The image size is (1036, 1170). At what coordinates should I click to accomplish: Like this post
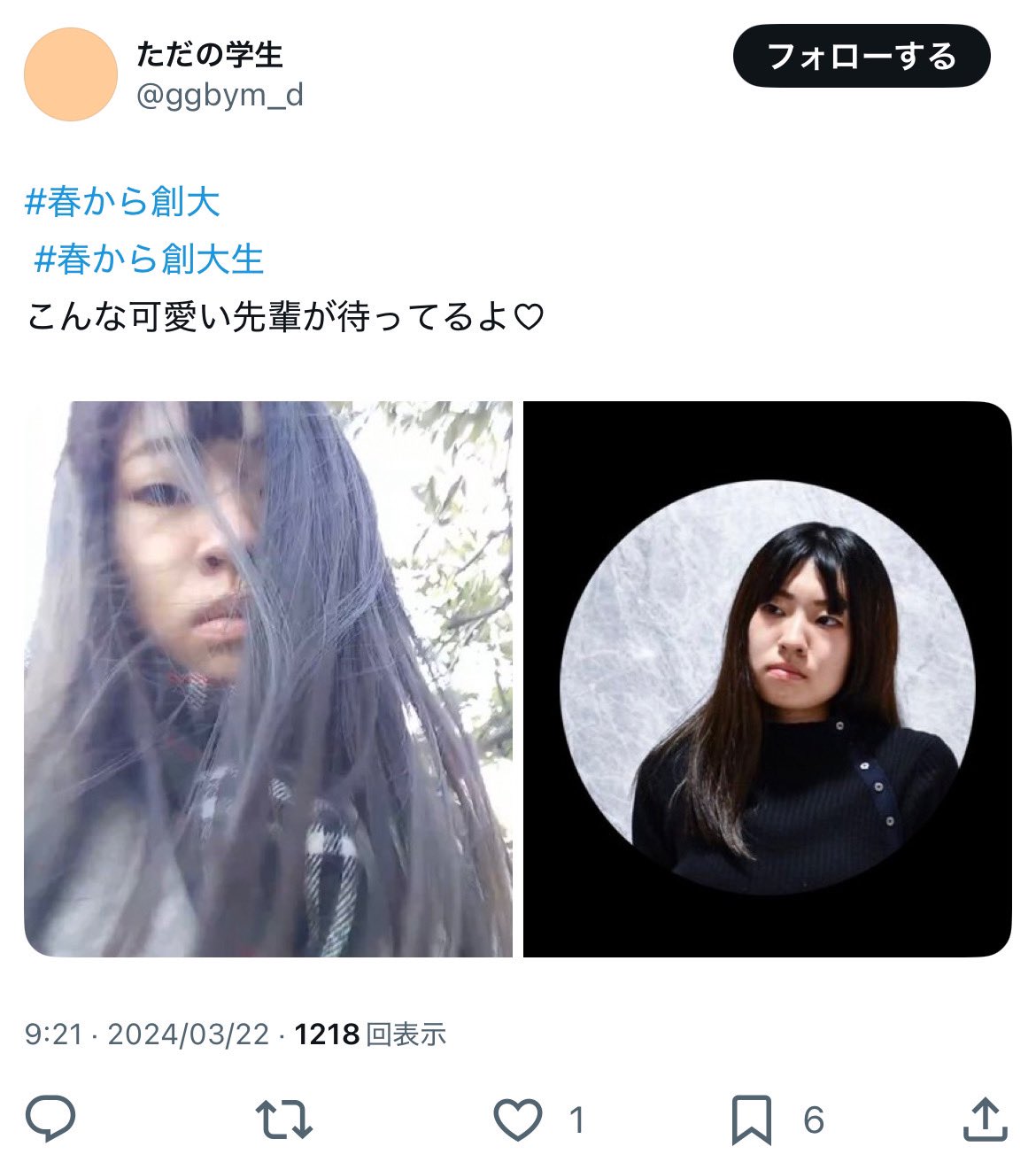[518, 1120]
